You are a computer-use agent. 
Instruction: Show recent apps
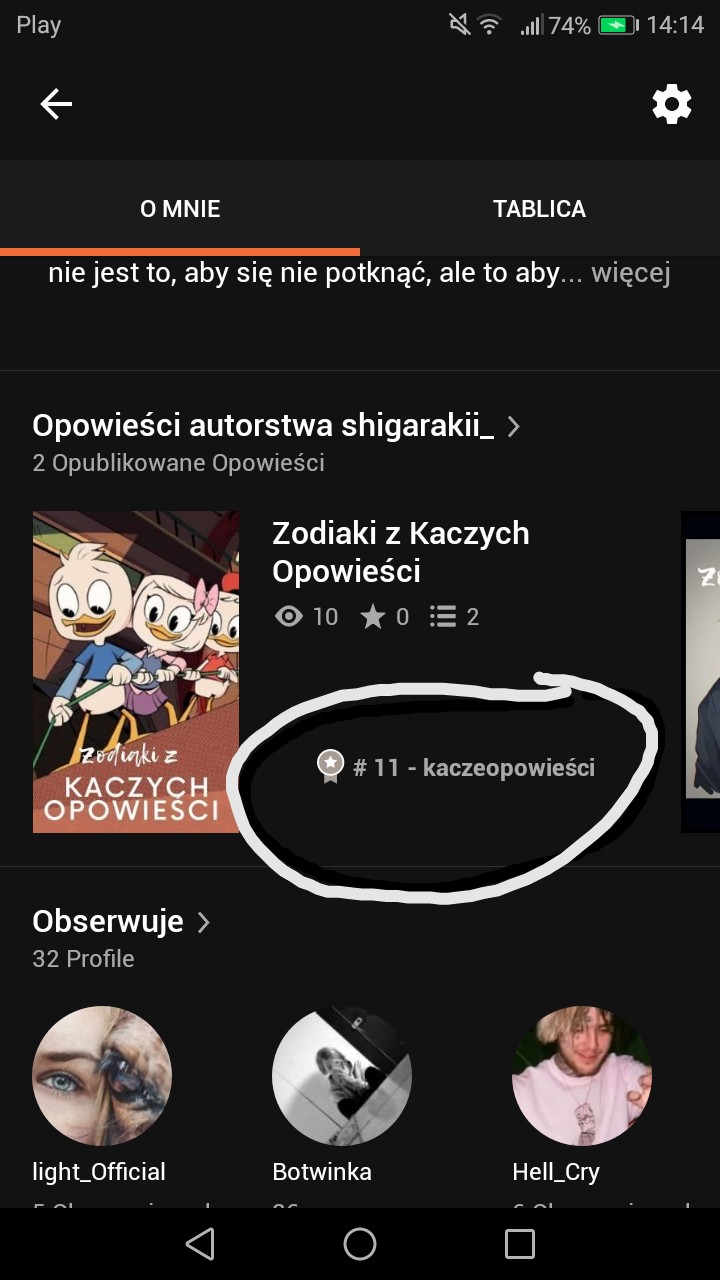[x=520, y=1244]
